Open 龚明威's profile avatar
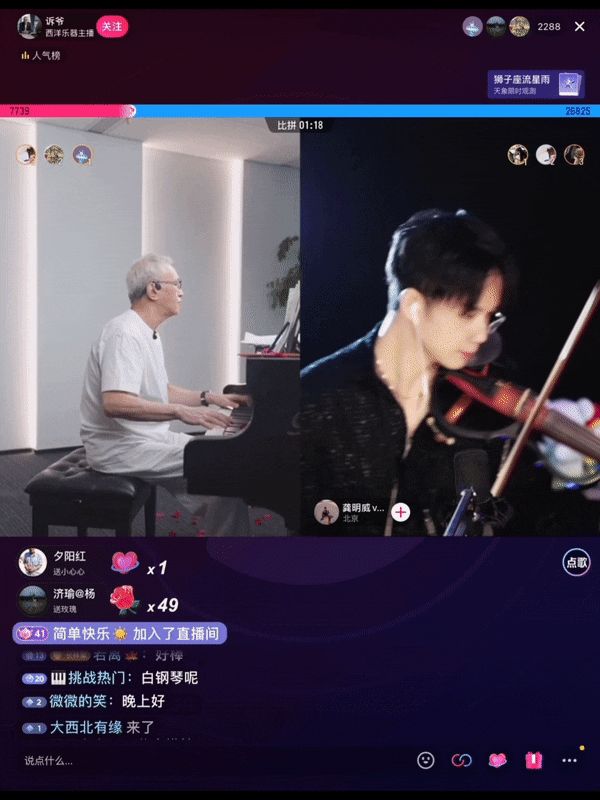The image size is (600, 800). (326, 512)
